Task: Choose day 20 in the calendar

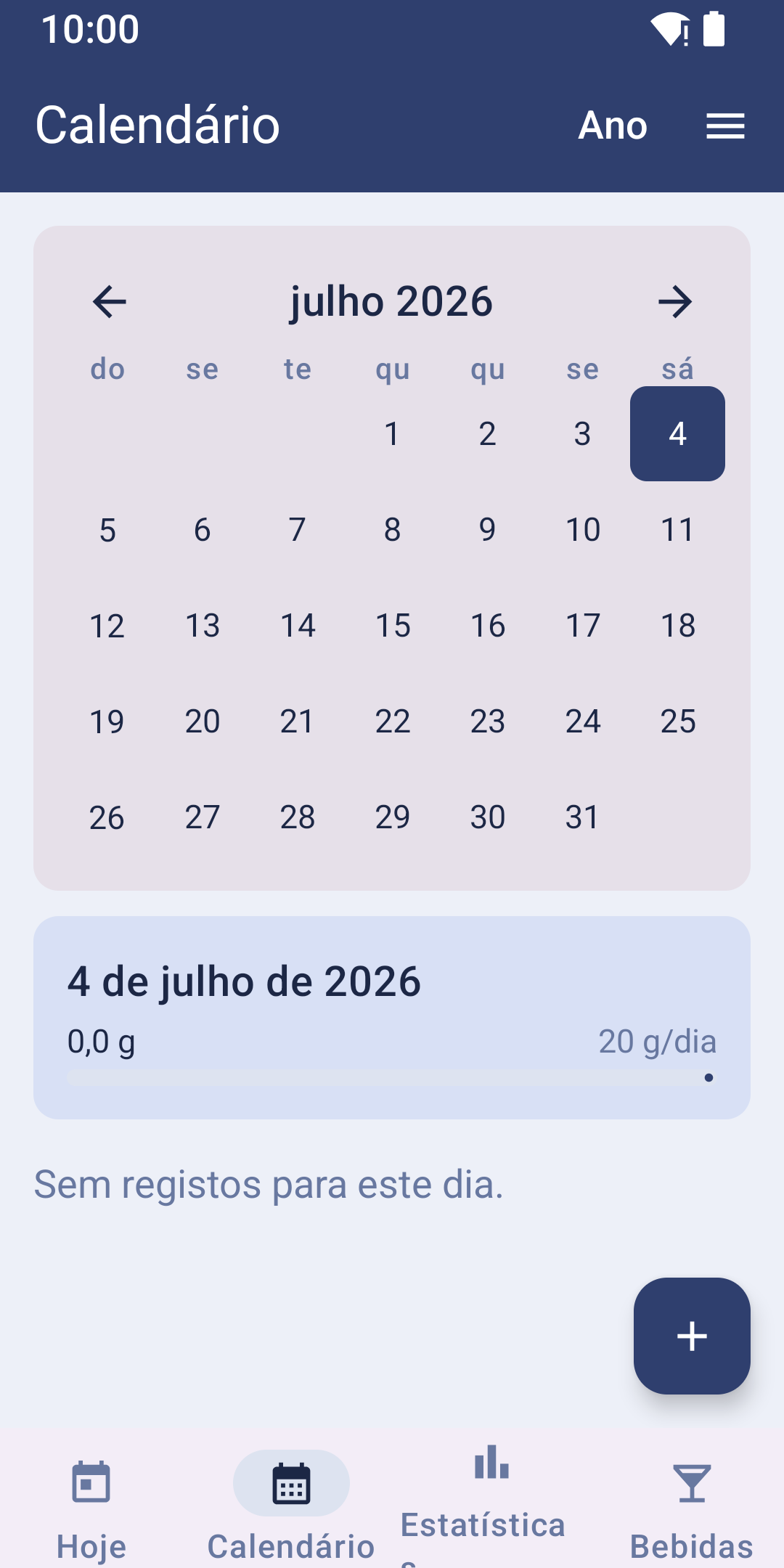Action: click(203, 722)
